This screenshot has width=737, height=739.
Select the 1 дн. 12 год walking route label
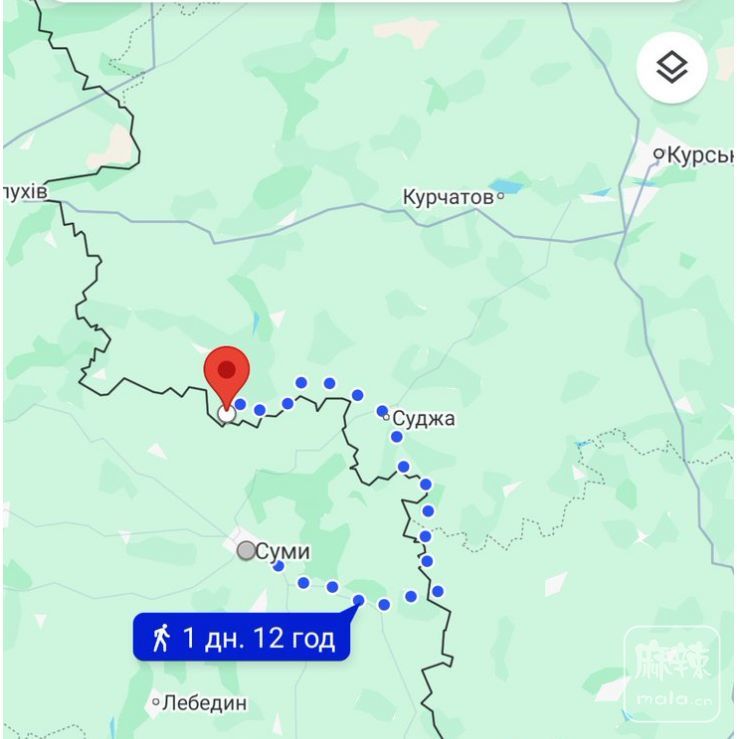pyautogui.click(x=242, y=638)
